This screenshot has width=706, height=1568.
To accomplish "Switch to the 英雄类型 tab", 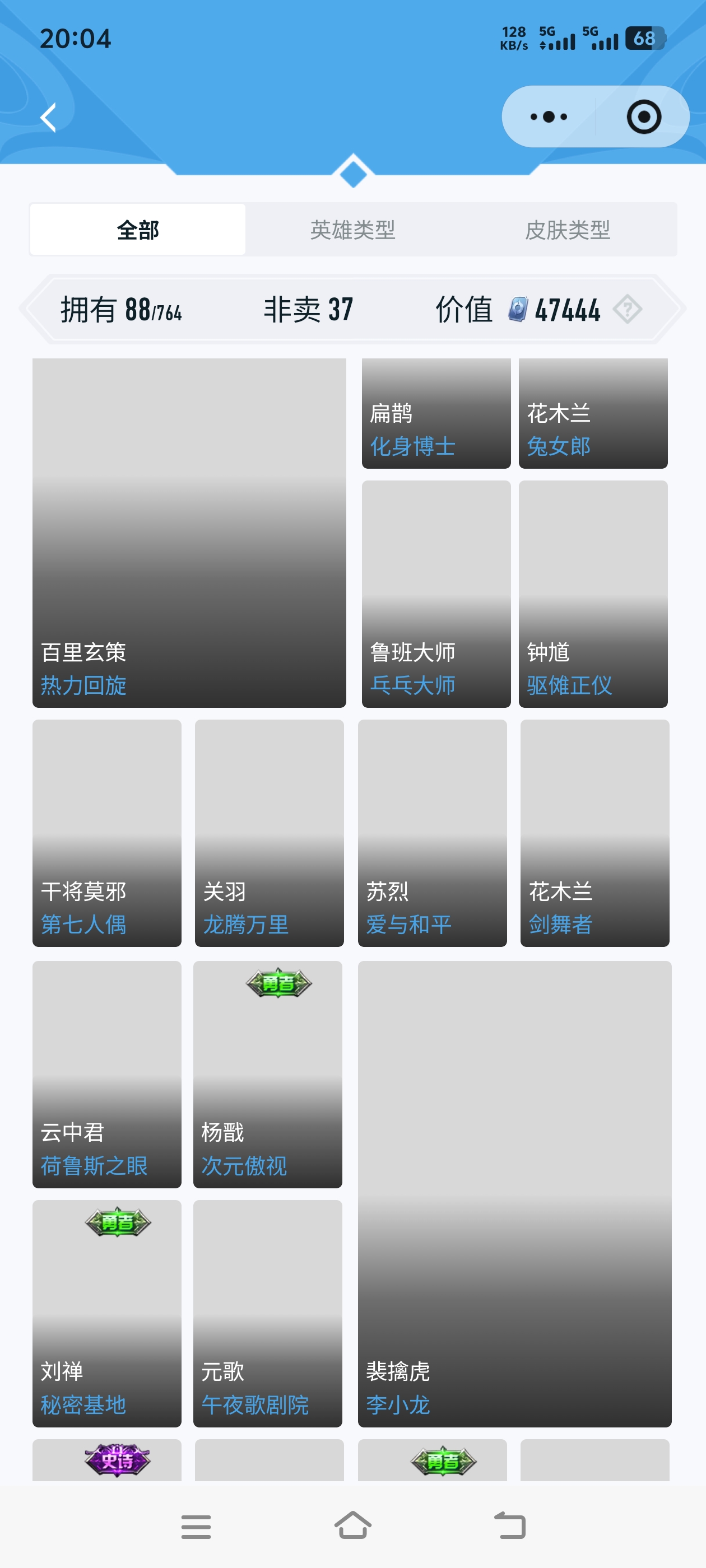I will [x=352, y=230].
